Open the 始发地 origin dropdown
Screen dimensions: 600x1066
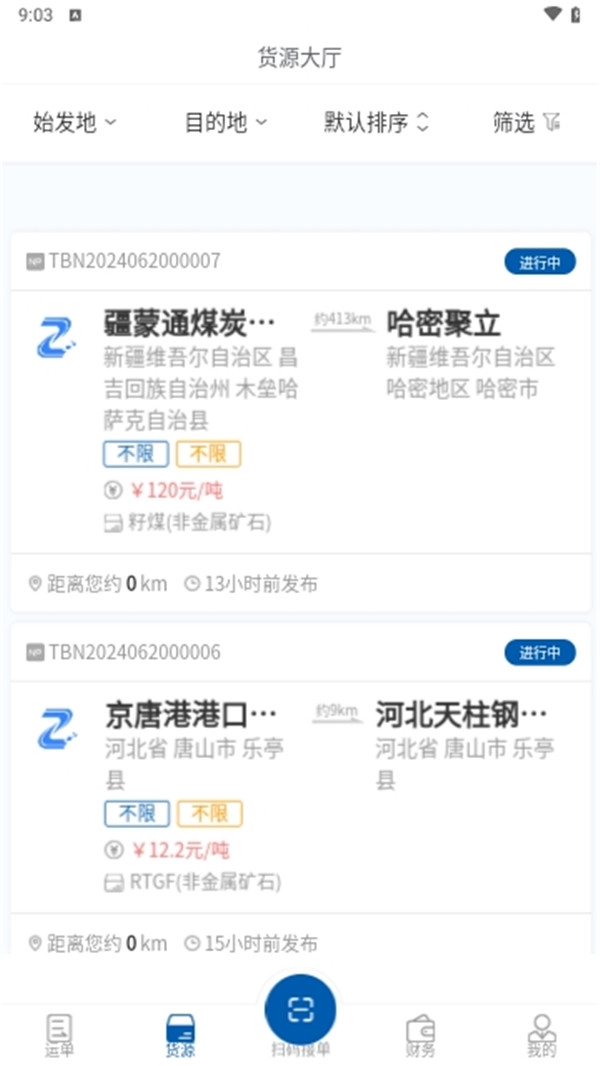(75, 123)
